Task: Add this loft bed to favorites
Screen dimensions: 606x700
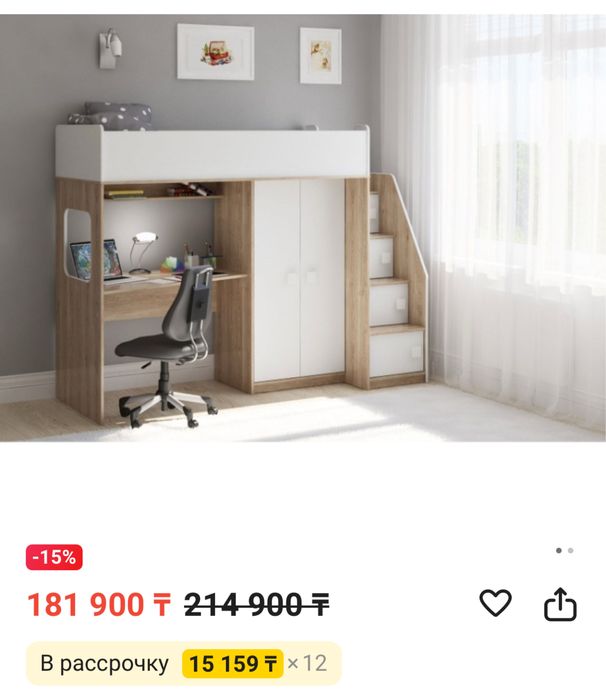Action: pyautogui.click(x=495, y=603)
